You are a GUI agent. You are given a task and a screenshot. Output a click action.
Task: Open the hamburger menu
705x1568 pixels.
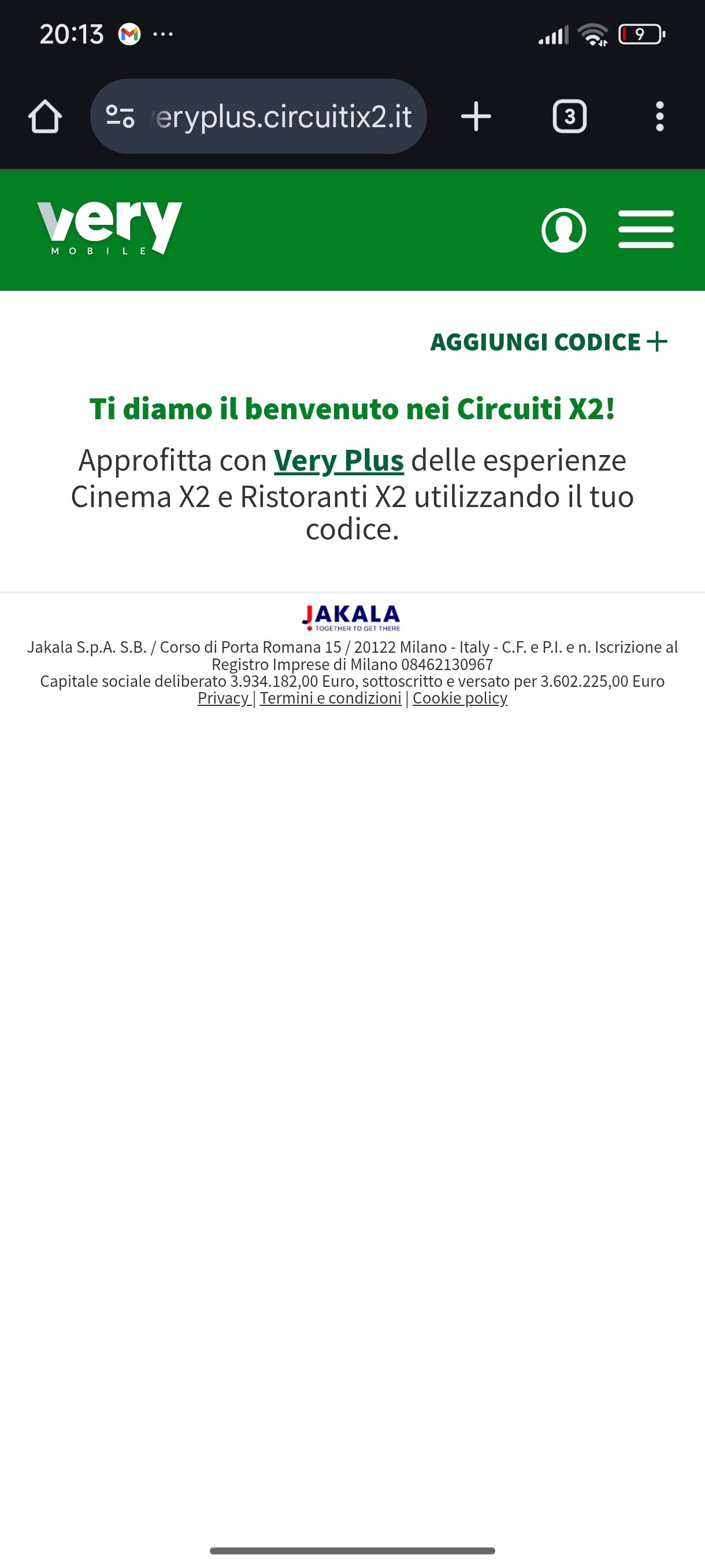pyautogui.click(x=645, y=230)
